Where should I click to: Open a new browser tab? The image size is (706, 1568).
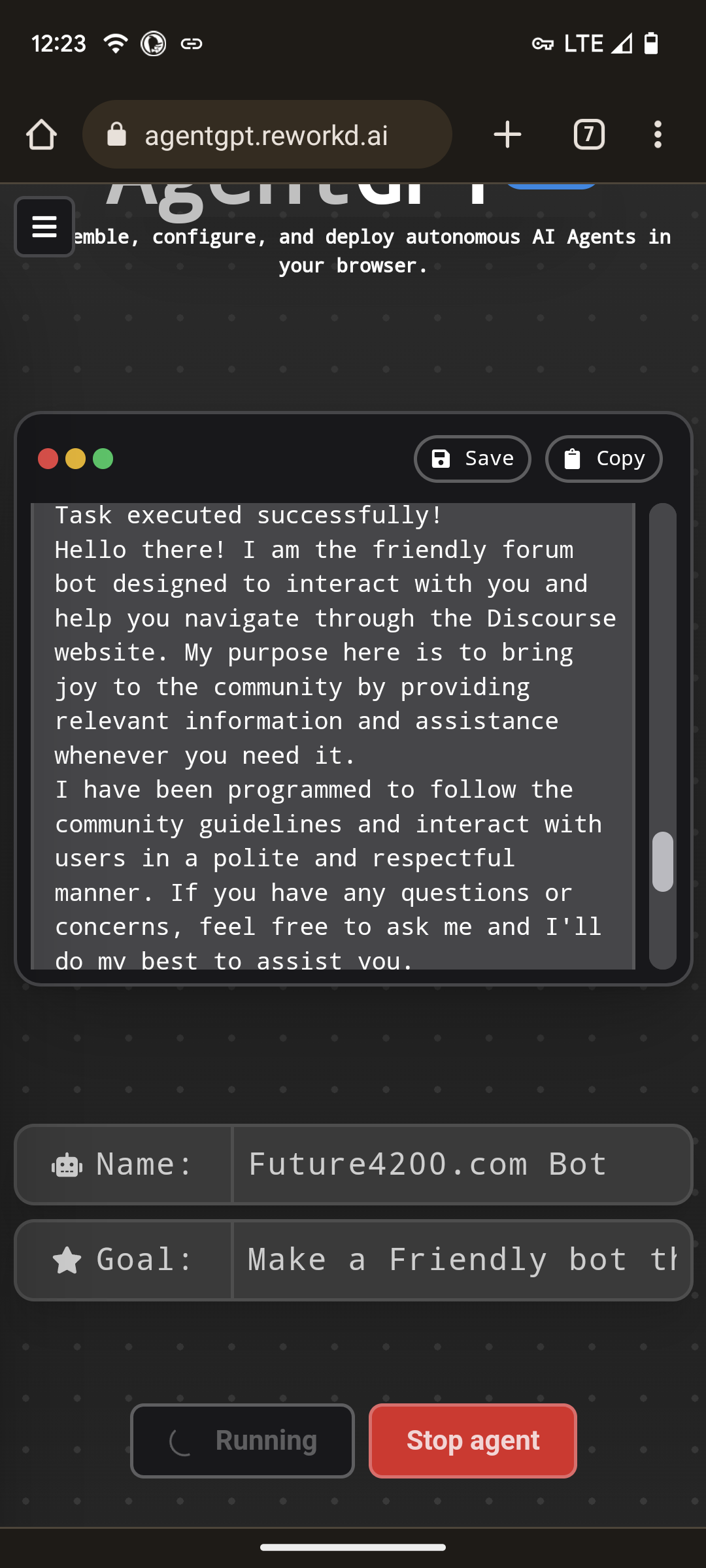coord(507,135)
